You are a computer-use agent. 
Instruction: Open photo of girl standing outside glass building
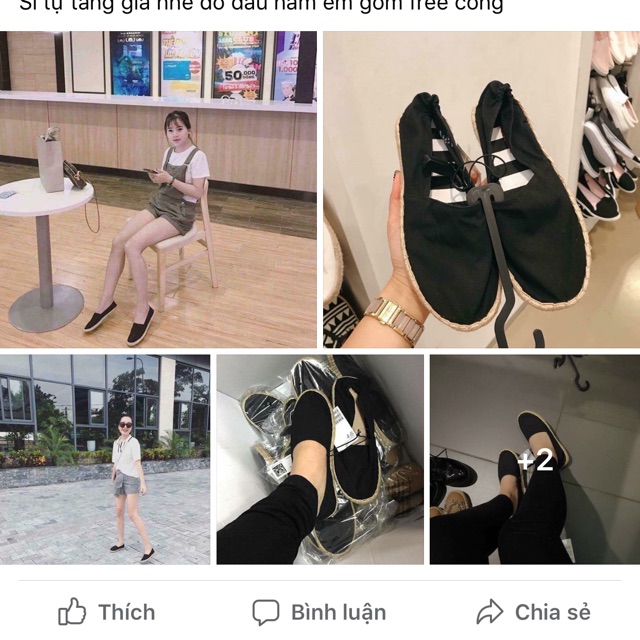coord(105,459)
